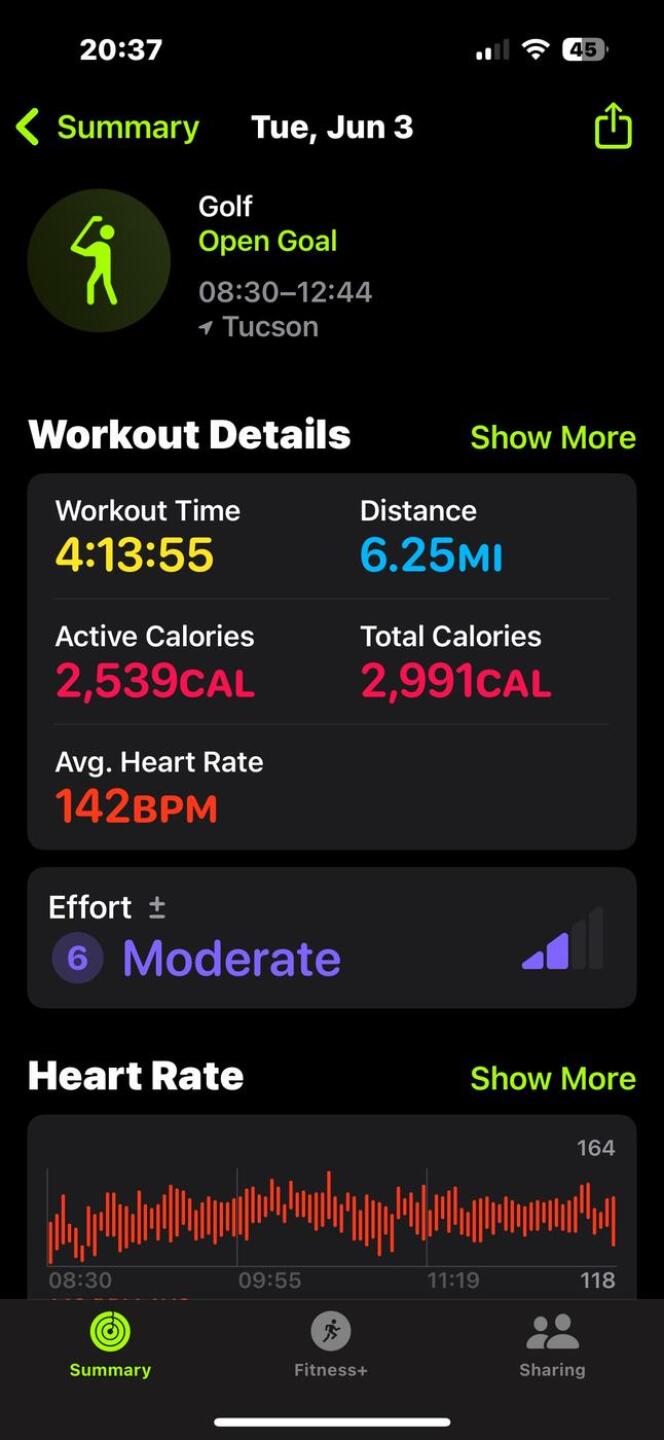
Task: Go back to Summary
Action: coord(108,128)
